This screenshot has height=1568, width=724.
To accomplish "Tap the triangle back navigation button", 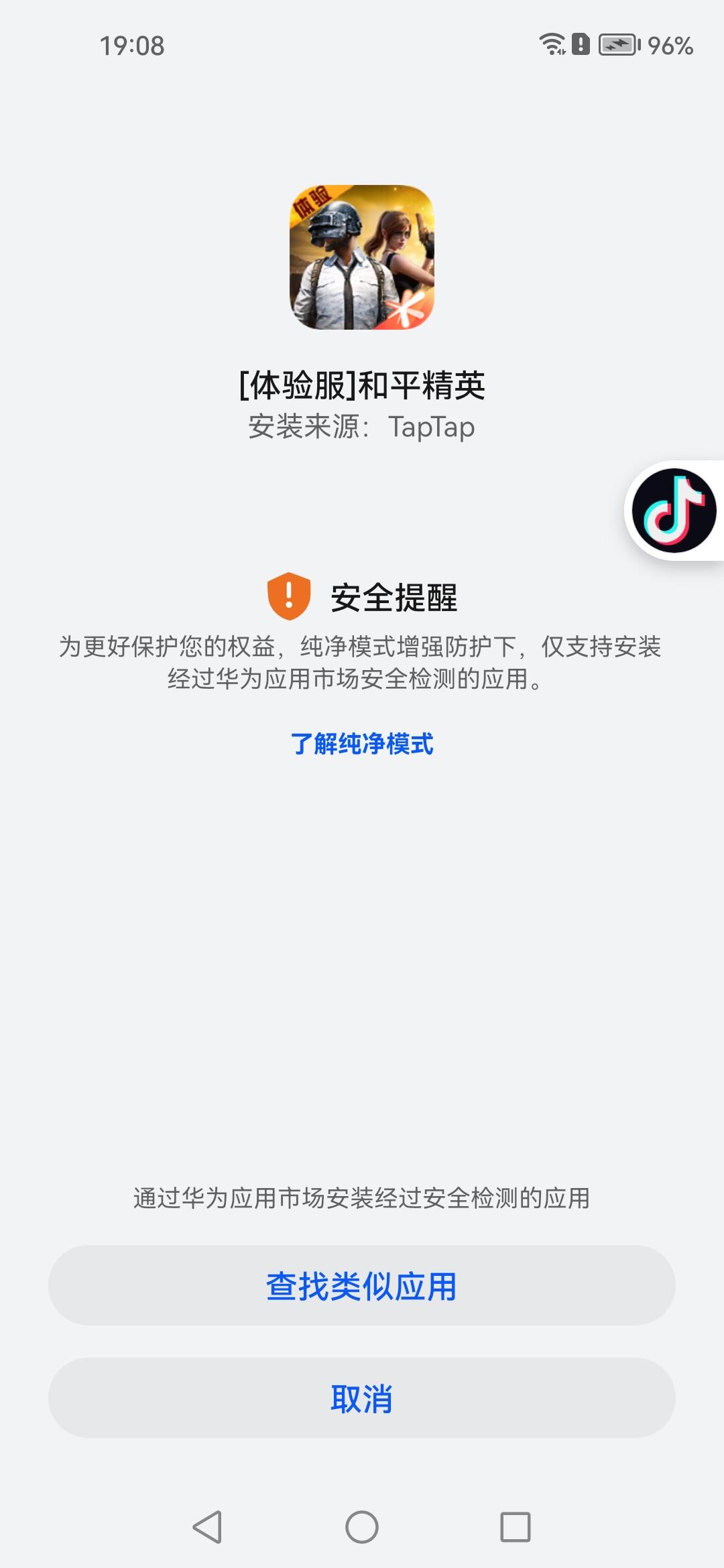I will click(204, 1526).
